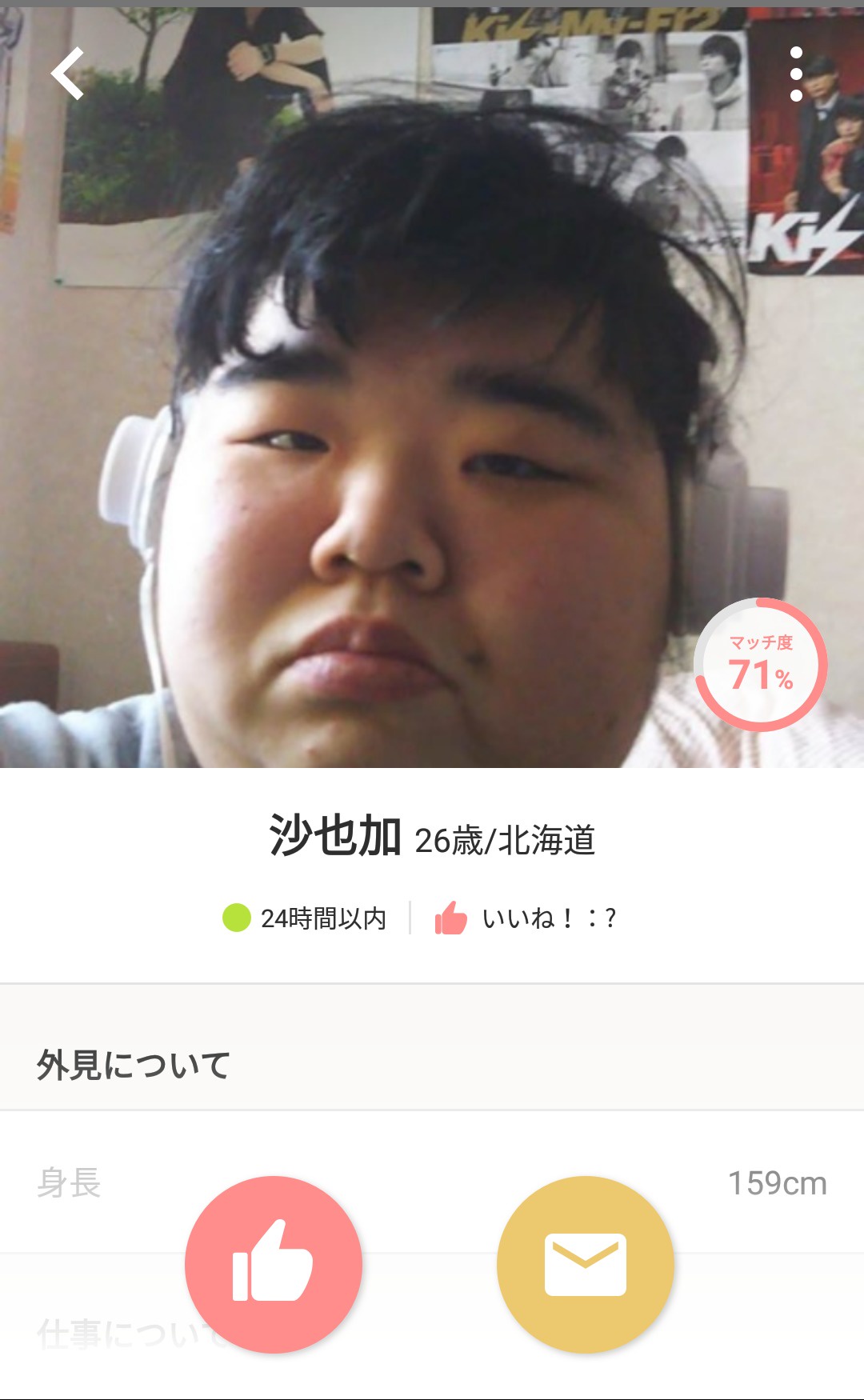This screenshot has height=1400, width=864.
Task: Message this profile with the yellow envelope button
Action: [x=586, y=1264]
